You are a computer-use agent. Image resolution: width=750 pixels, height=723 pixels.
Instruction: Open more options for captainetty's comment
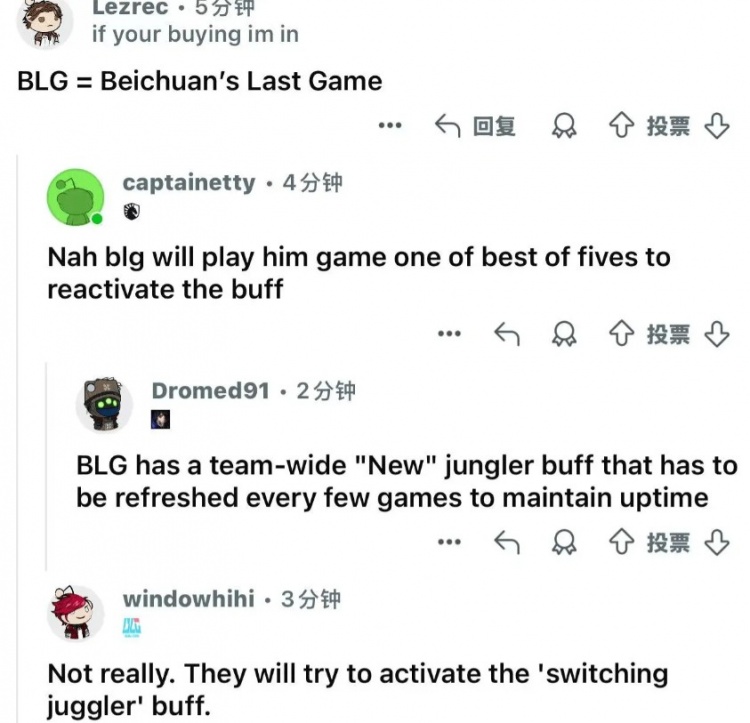(x=450, y=335)
